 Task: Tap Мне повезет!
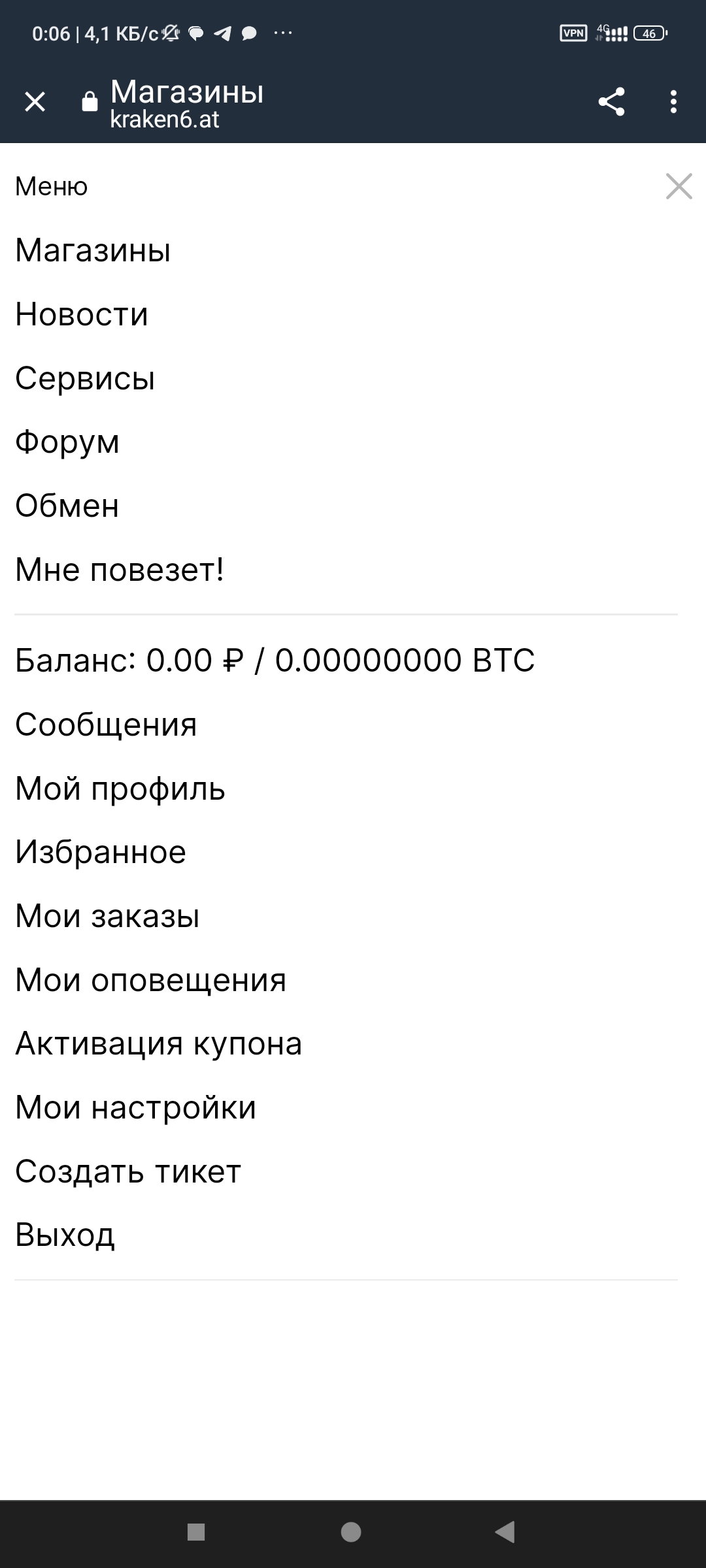[120, 570]
